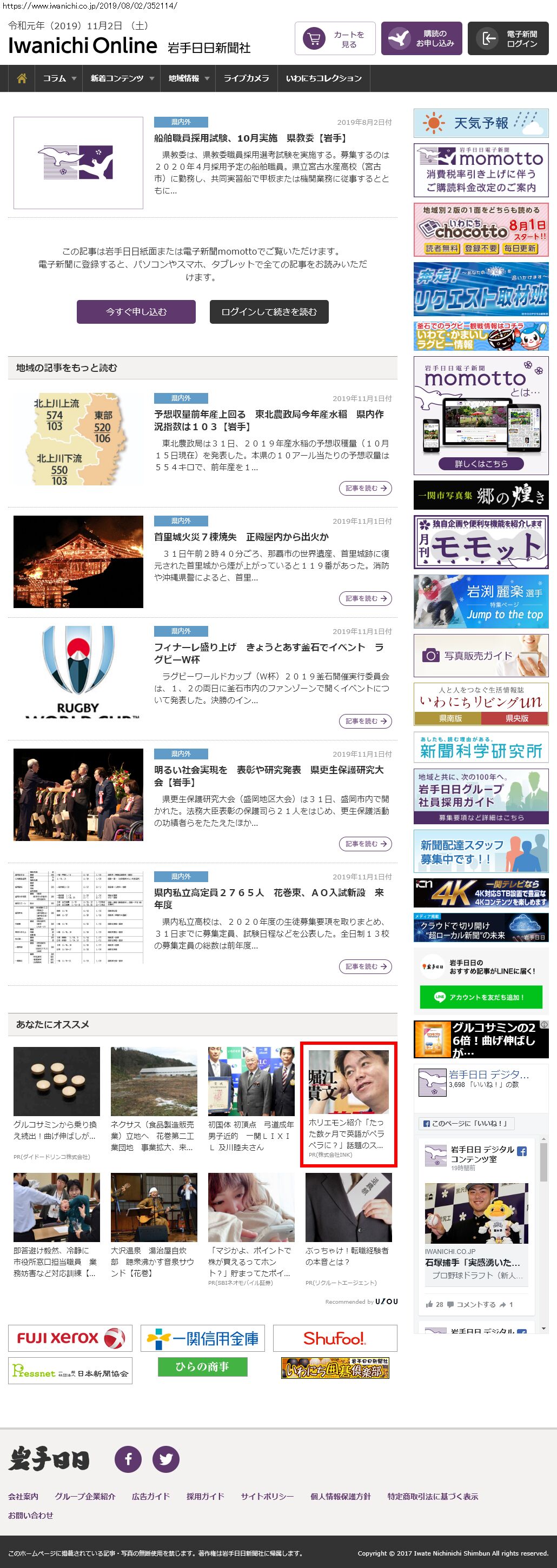Open いわにちコレクション page
The image size is (557, 1568).
pos(324,78)
